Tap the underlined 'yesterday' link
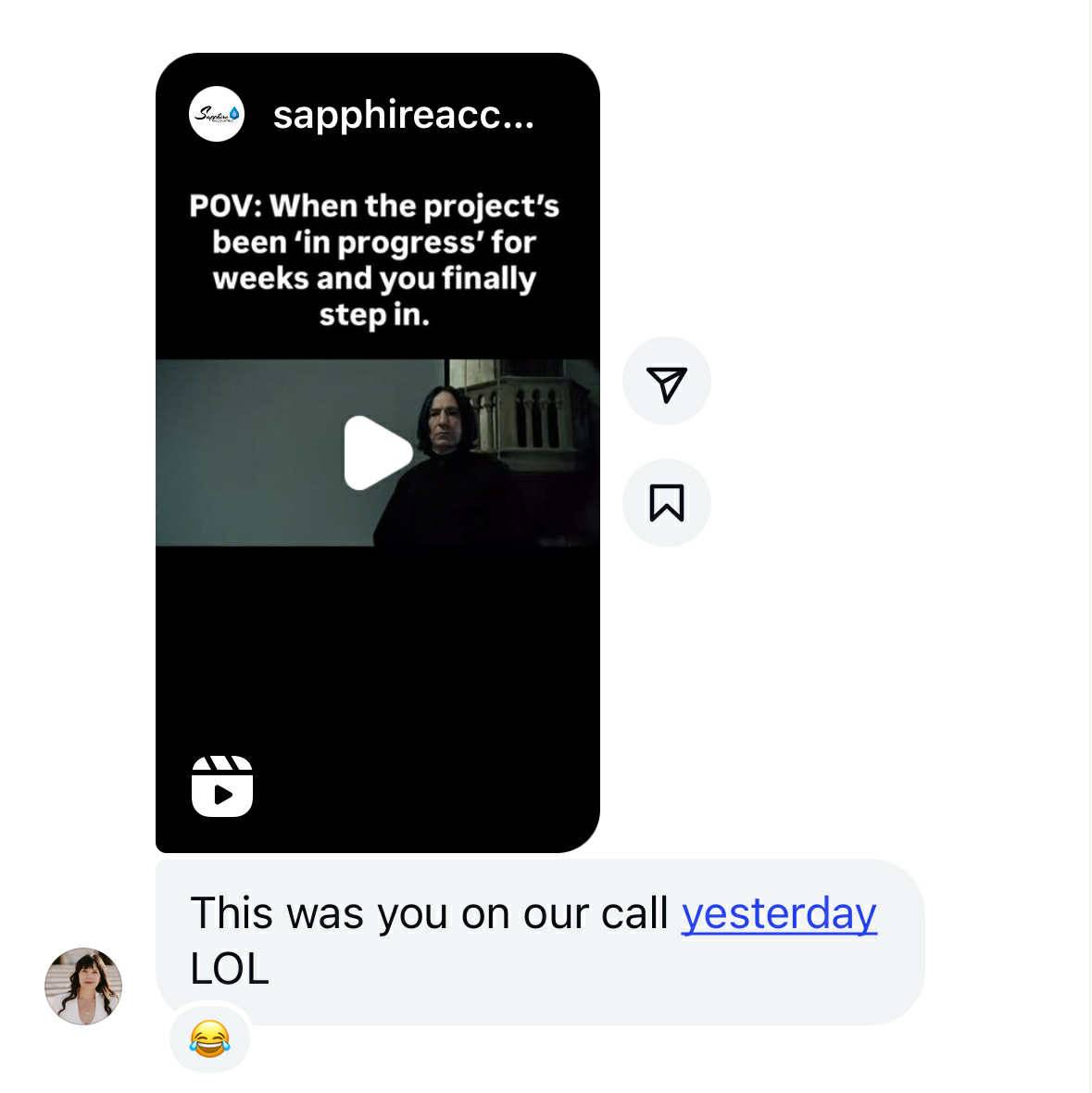Screen dimensions: 1092x1093 (x=778, y=913)
